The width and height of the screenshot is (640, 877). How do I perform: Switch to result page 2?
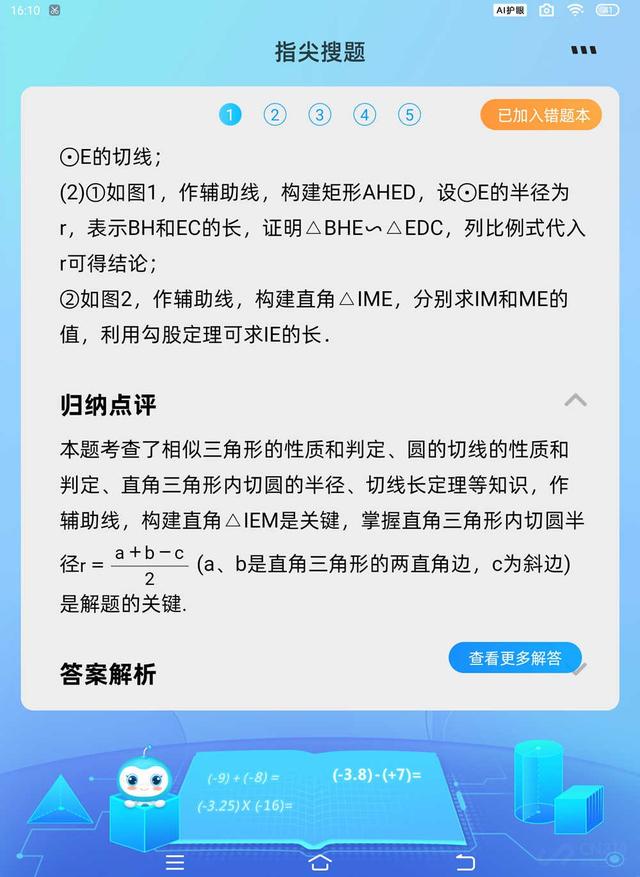275,114
